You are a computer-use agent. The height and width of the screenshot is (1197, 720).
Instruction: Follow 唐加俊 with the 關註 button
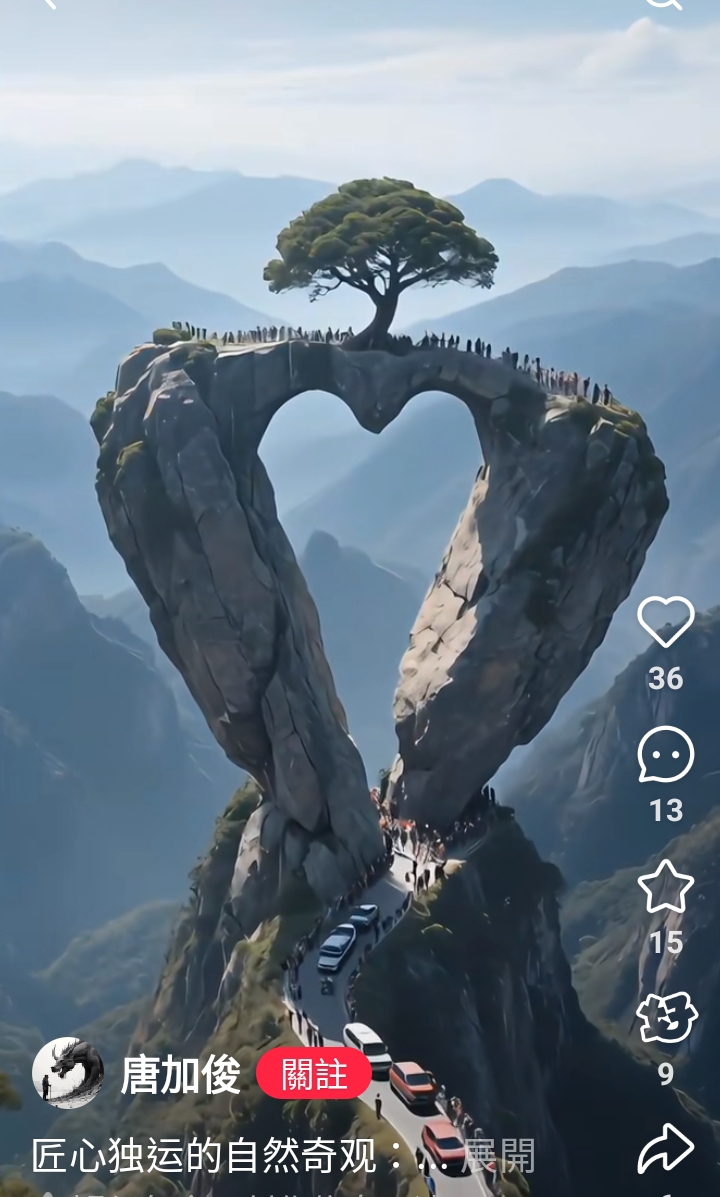click(x=314, y=1074)
